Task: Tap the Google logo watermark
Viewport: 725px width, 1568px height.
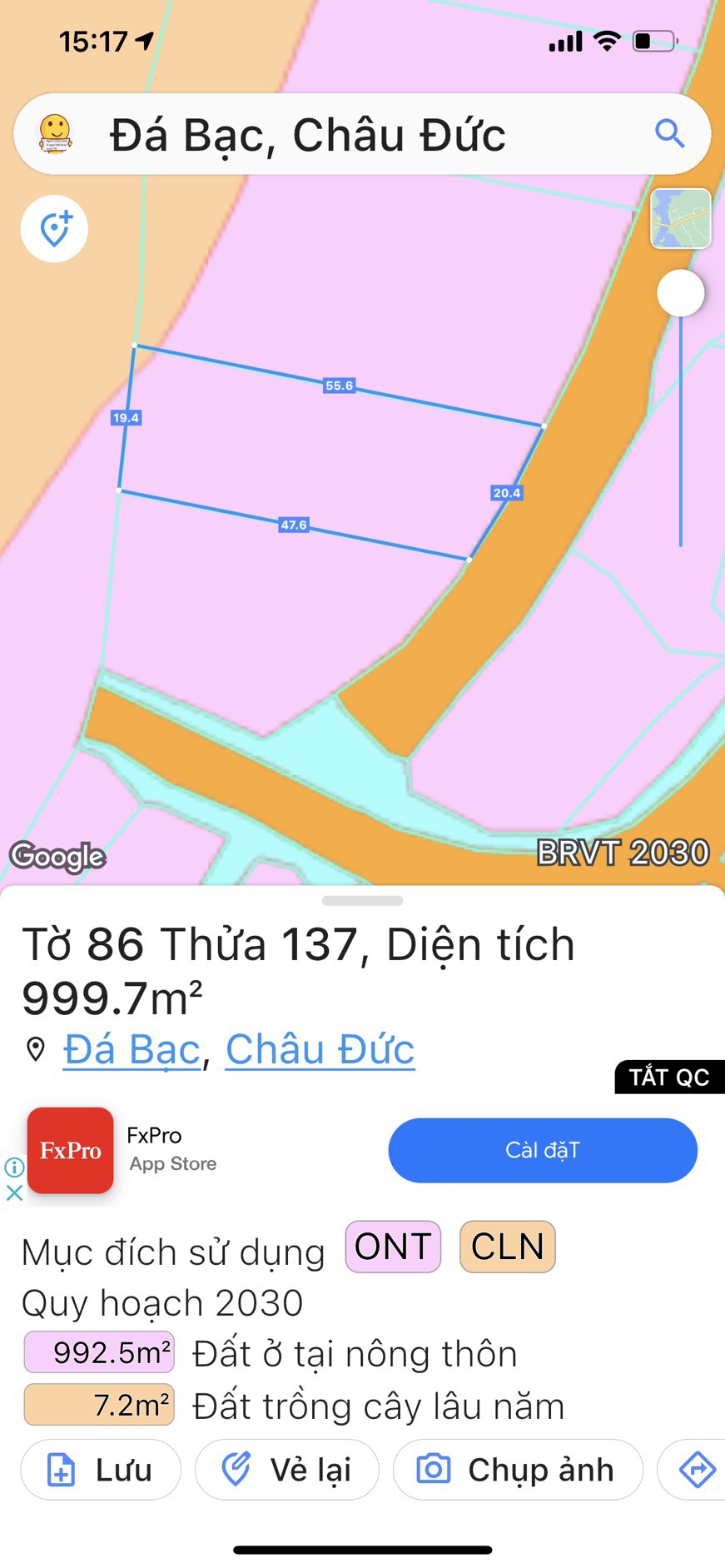Action: pos(58,856)
